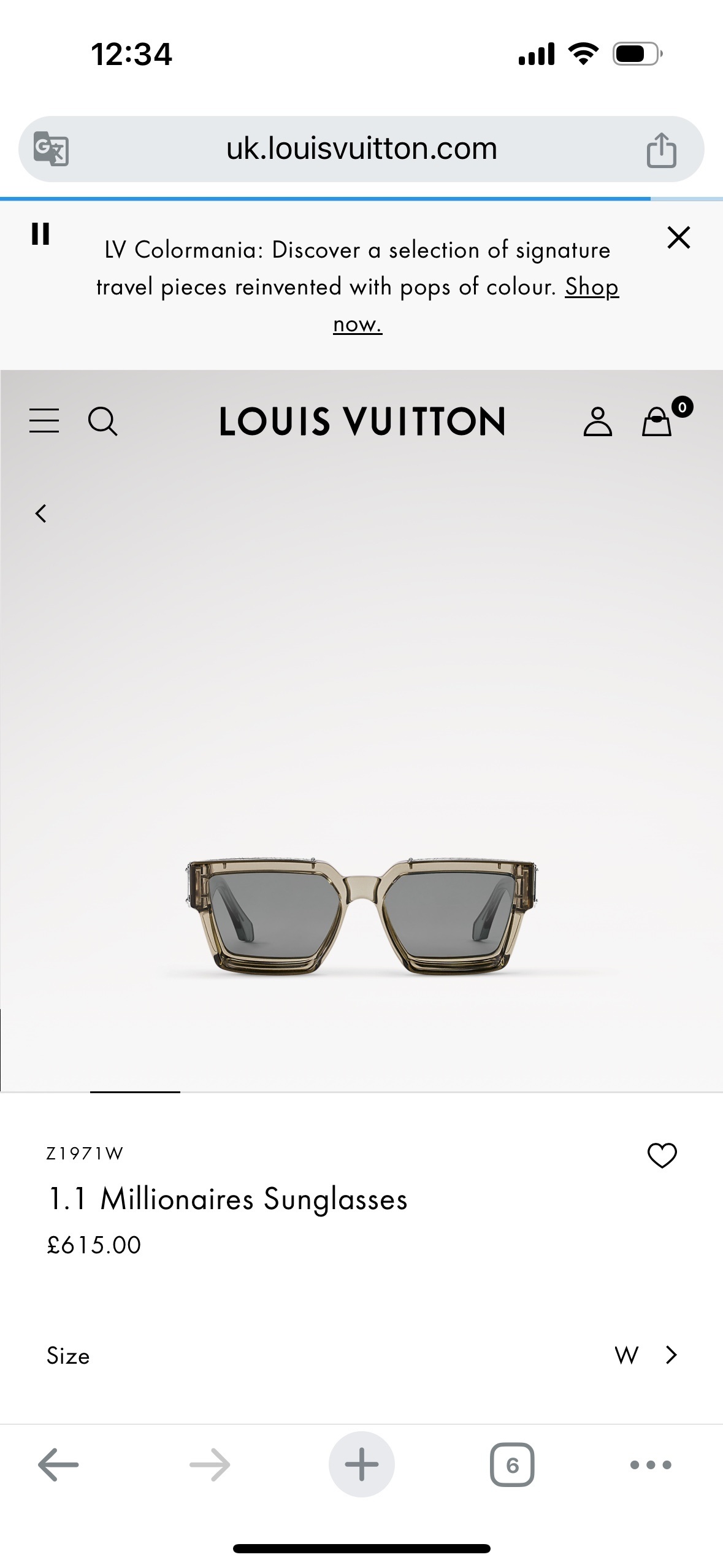View the 1.1 Millionaires Sunglasses image
This screenshot has width=723, height=1568.
click(x=362, y=914)
